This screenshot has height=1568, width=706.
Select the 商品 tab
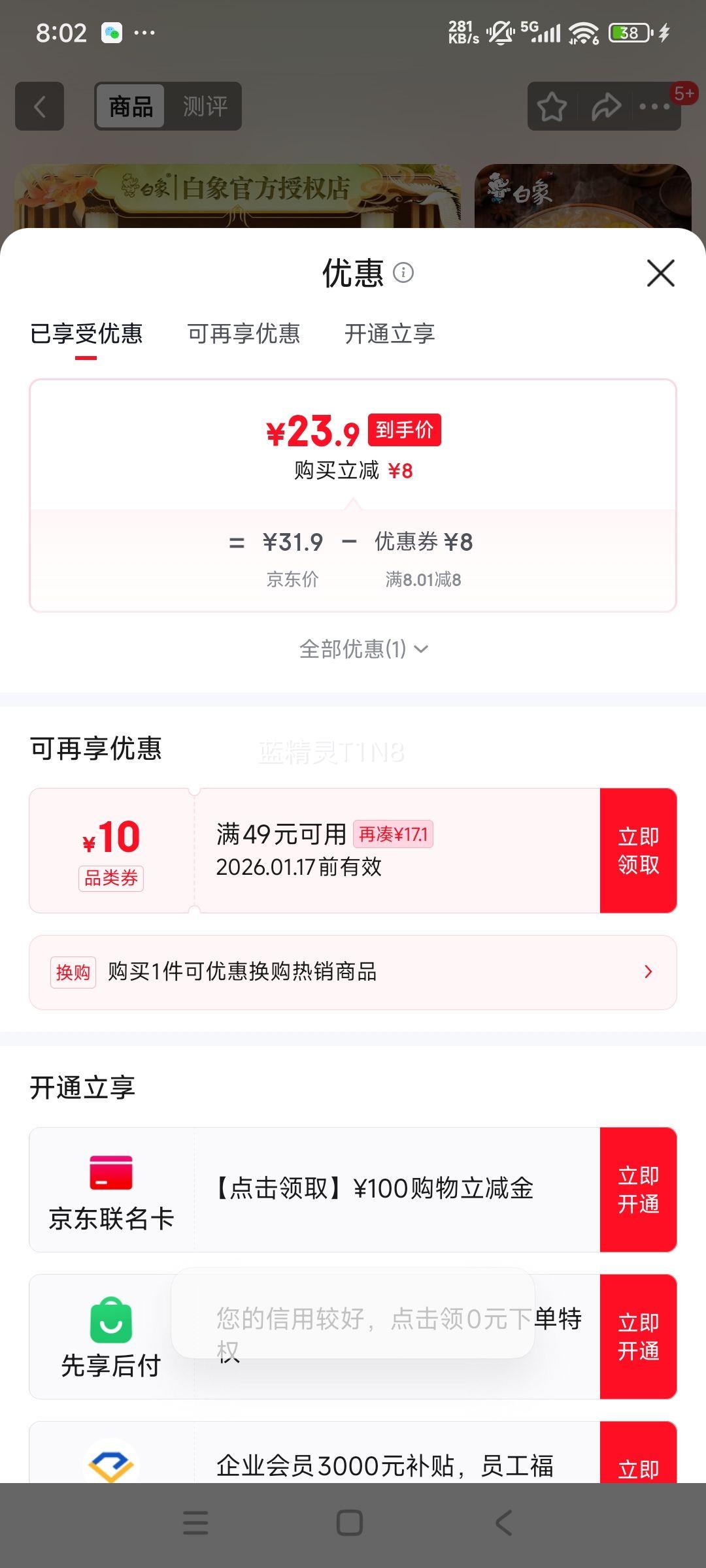129,106
